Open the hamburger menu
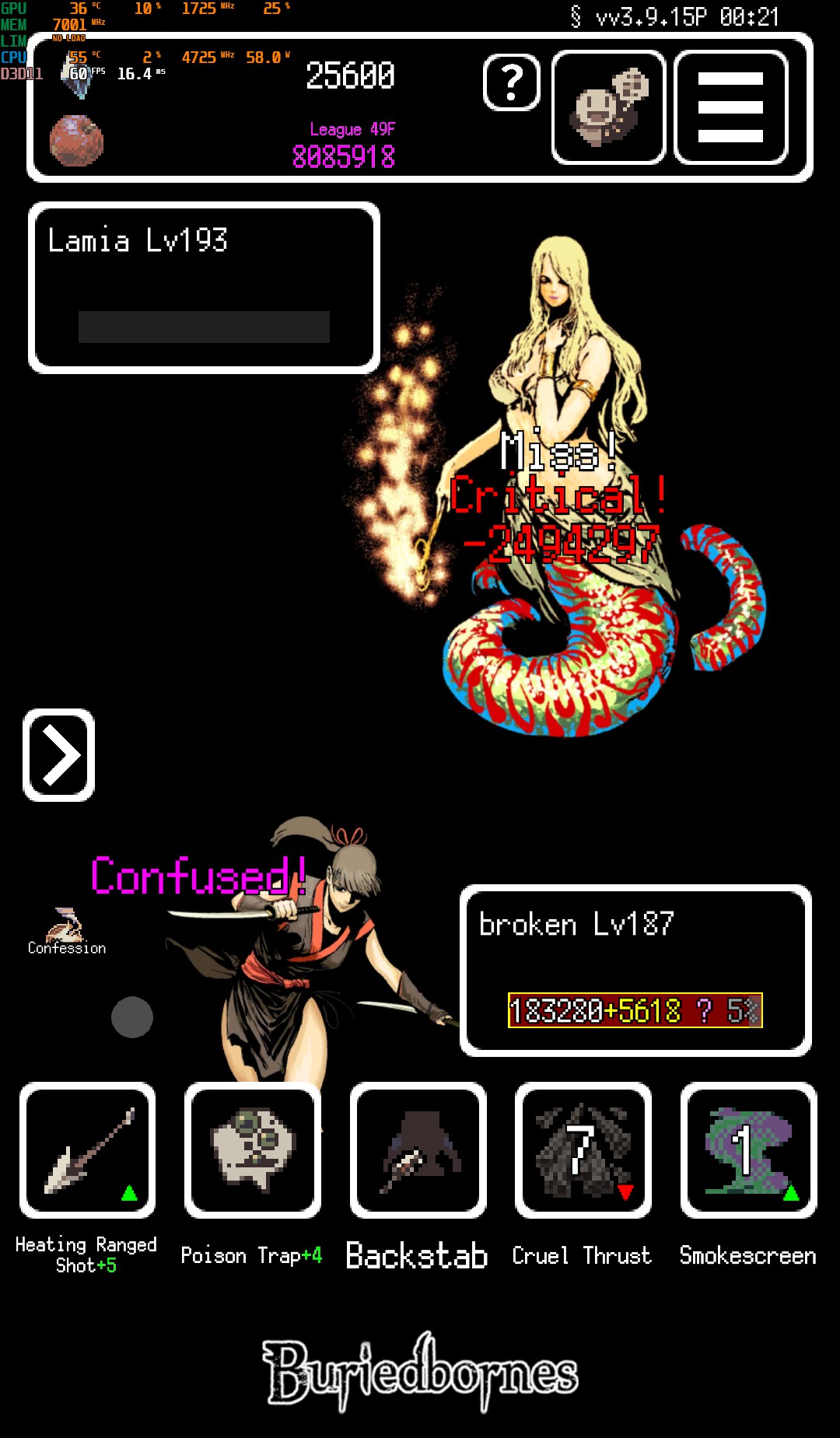The height and width of the screenshot is (1438, 840). [730, 107]
